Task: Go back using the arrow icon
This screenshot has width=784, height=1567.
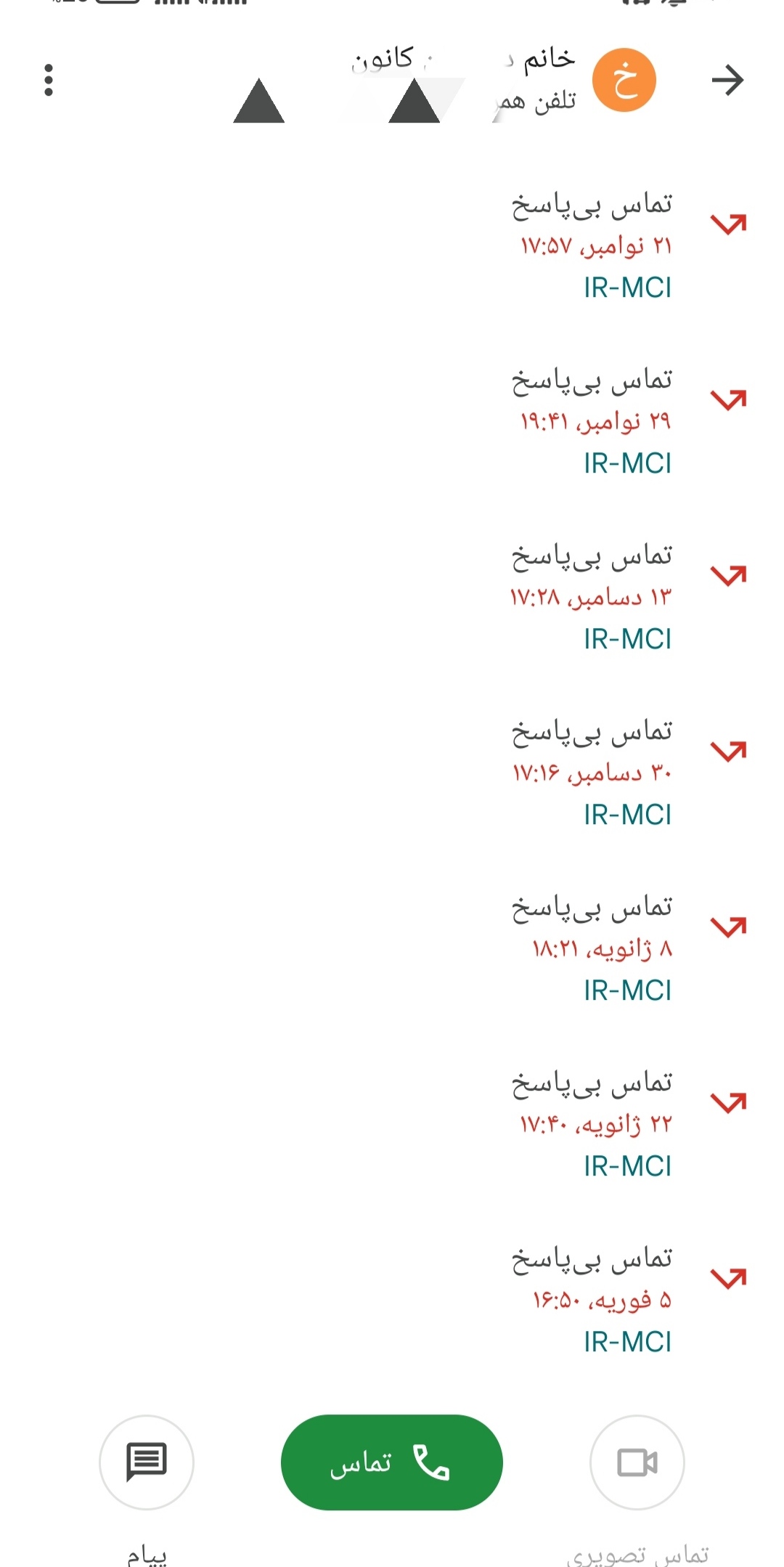Action: (x=727, y=80)
